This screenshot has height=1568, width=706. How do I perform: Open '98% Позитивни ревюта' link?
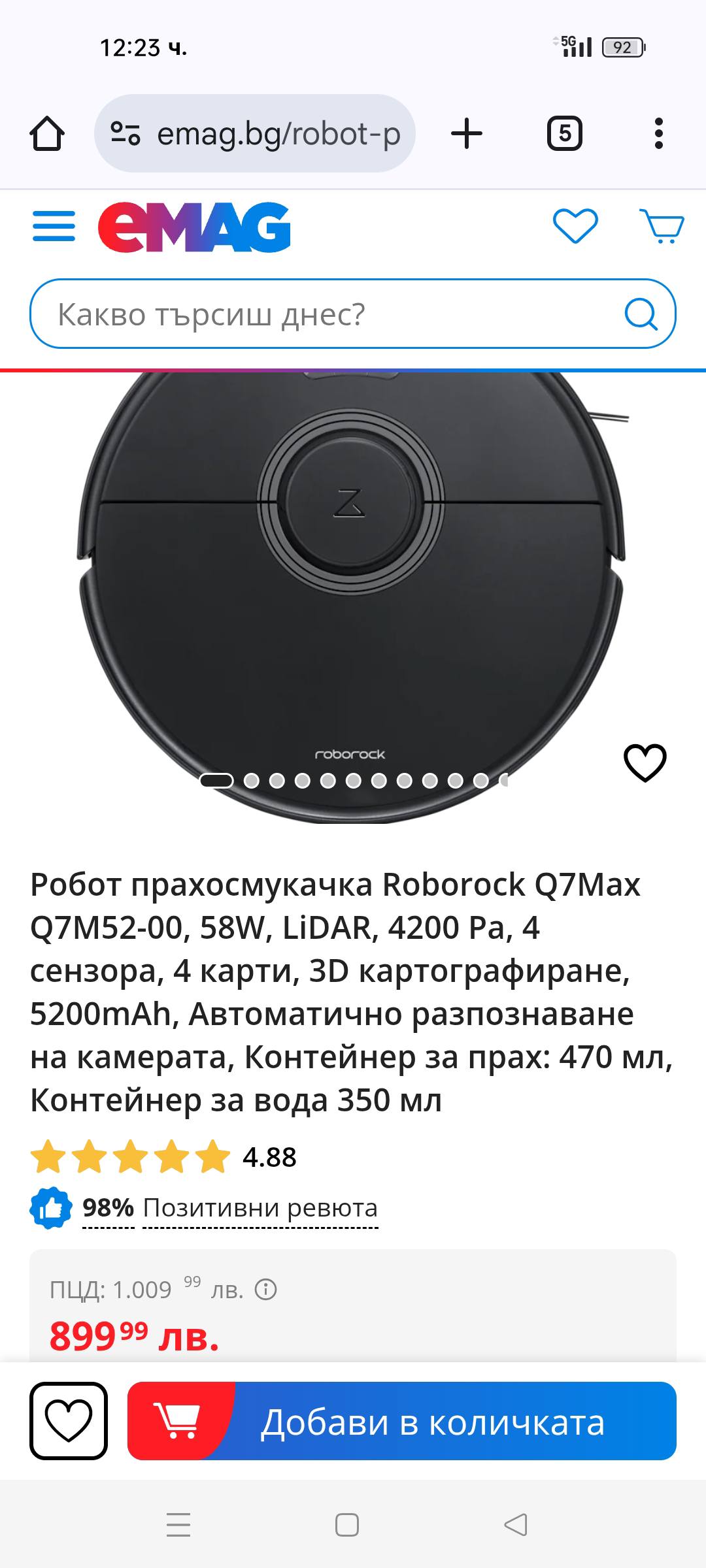pos(230,1208)
